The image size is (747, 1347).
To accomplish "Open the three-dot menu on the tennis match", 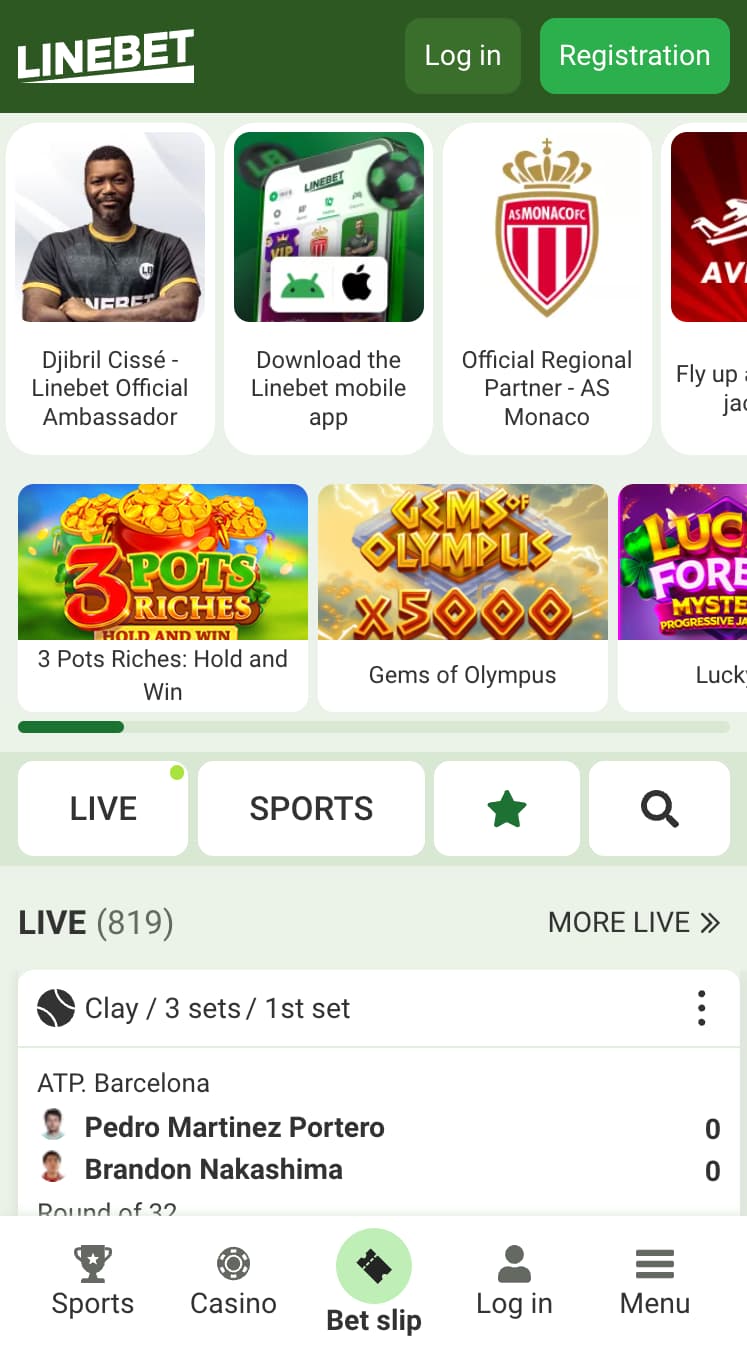I will coord(702,1008).
